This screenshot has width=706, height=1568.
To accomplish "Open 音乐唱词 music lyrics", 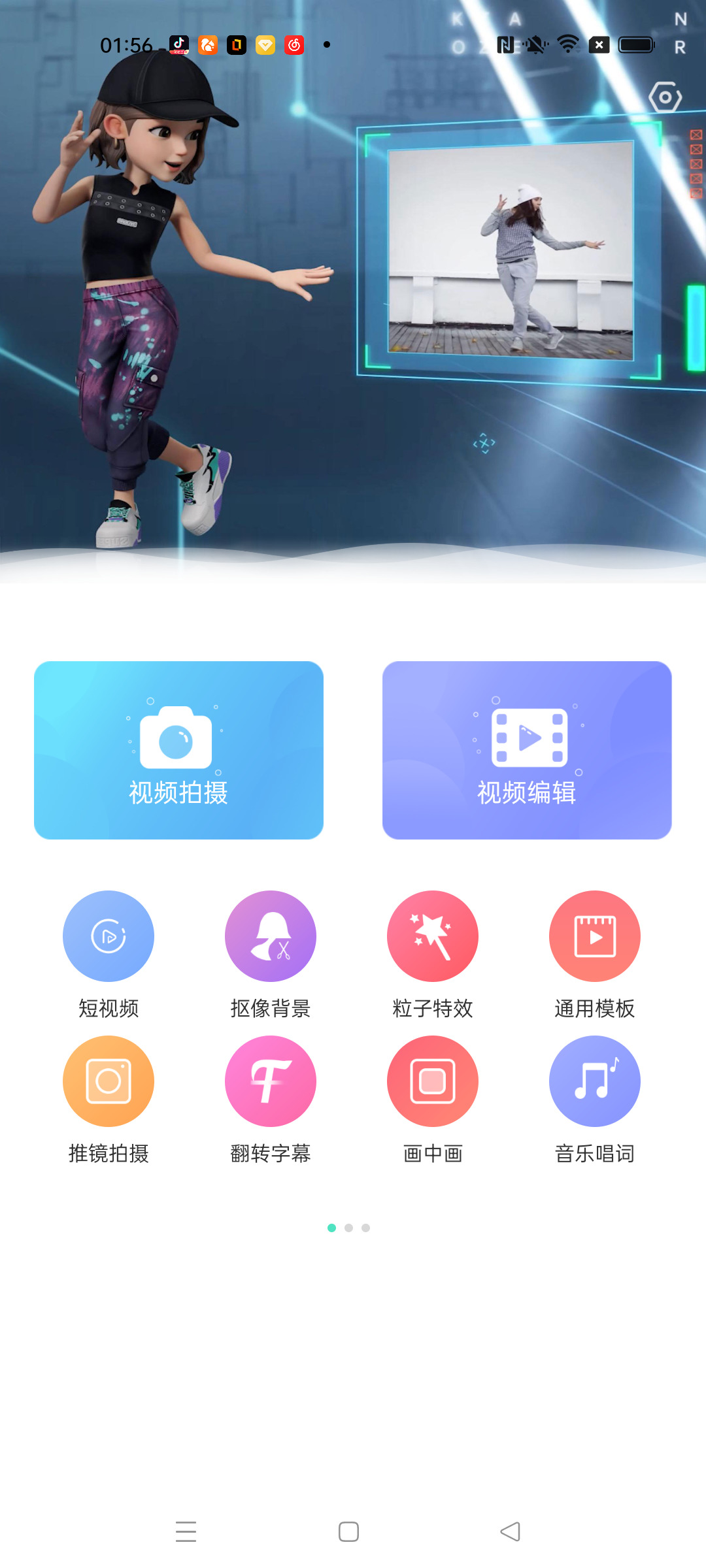I will pyautogui.click(x=595, y=1082).
